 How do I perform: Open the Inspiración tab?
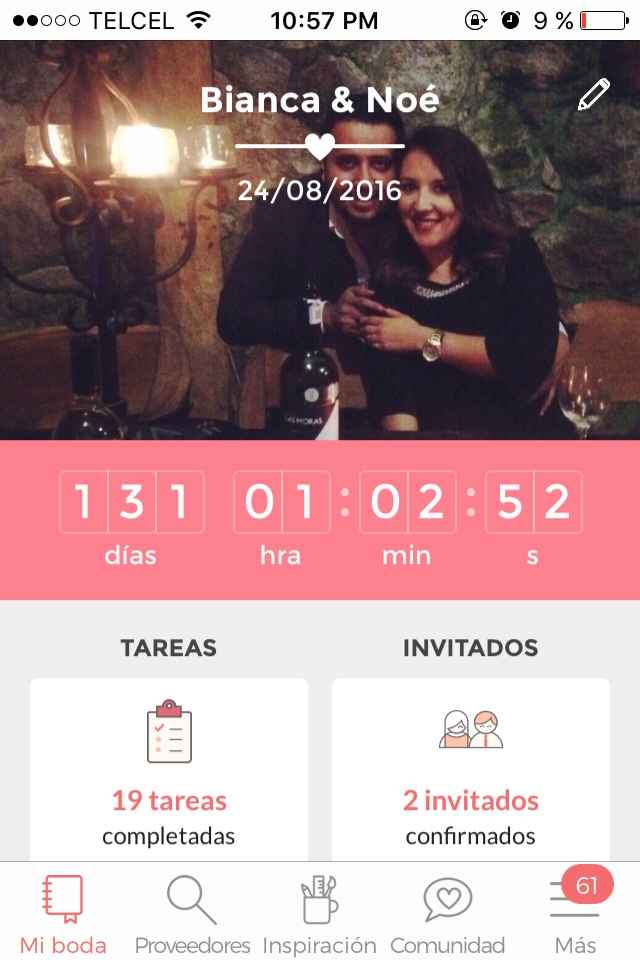[x=319, y=913]
